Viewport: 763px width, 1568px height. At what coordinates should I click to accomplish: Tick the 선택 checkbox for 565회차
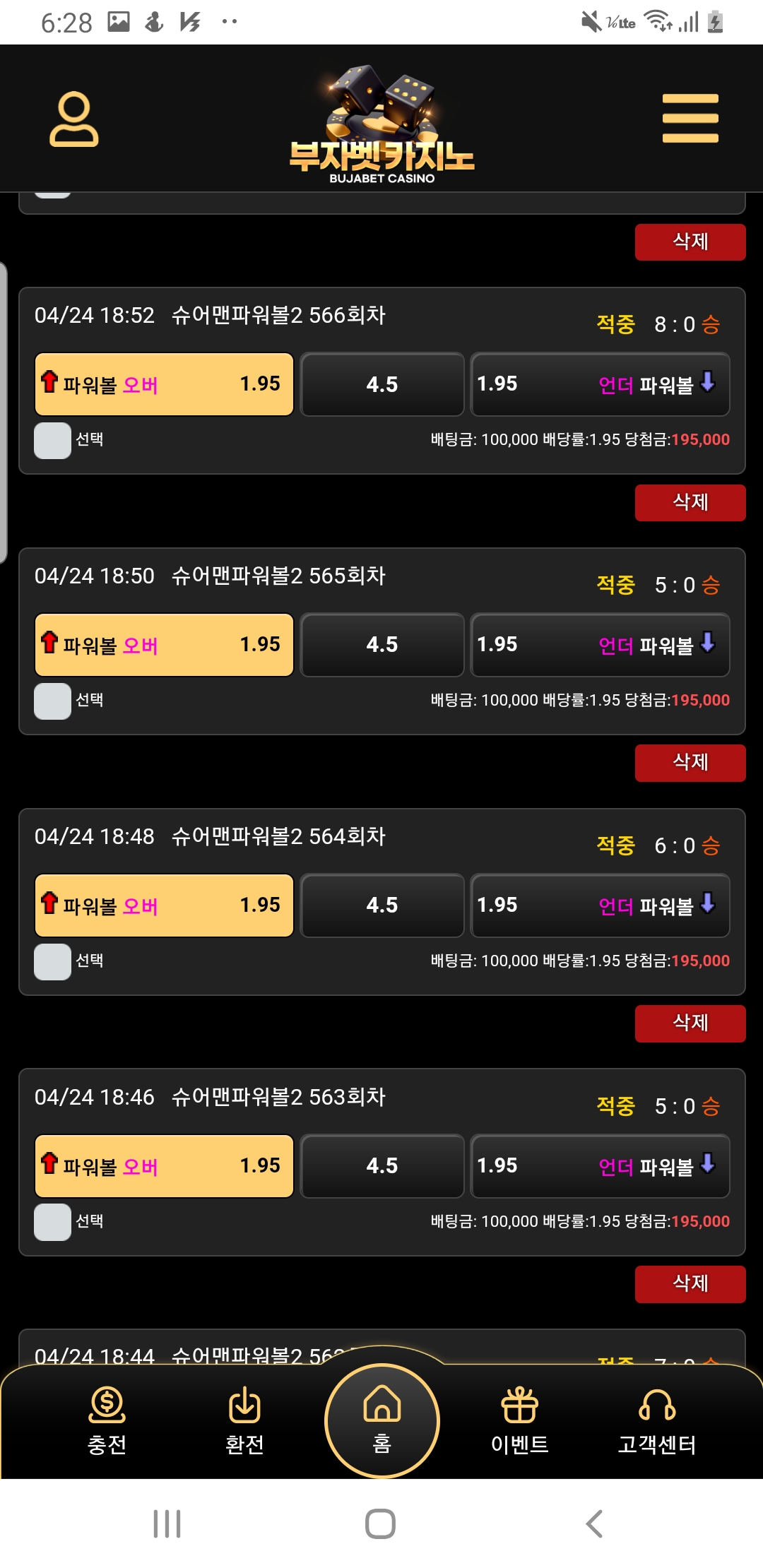coord(53,701)
